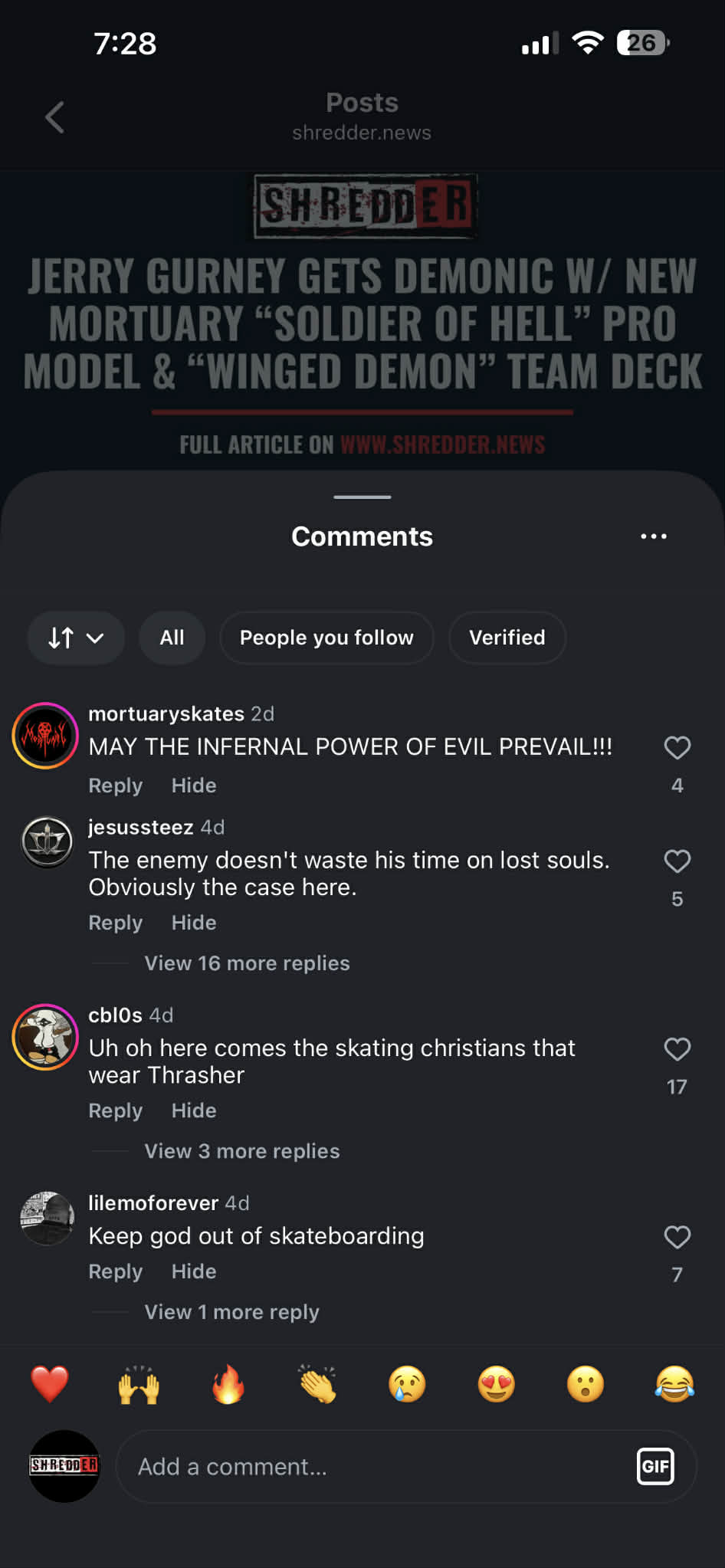
Task: Reply to lilemoforever's comment
Action: click(116, 1271)
